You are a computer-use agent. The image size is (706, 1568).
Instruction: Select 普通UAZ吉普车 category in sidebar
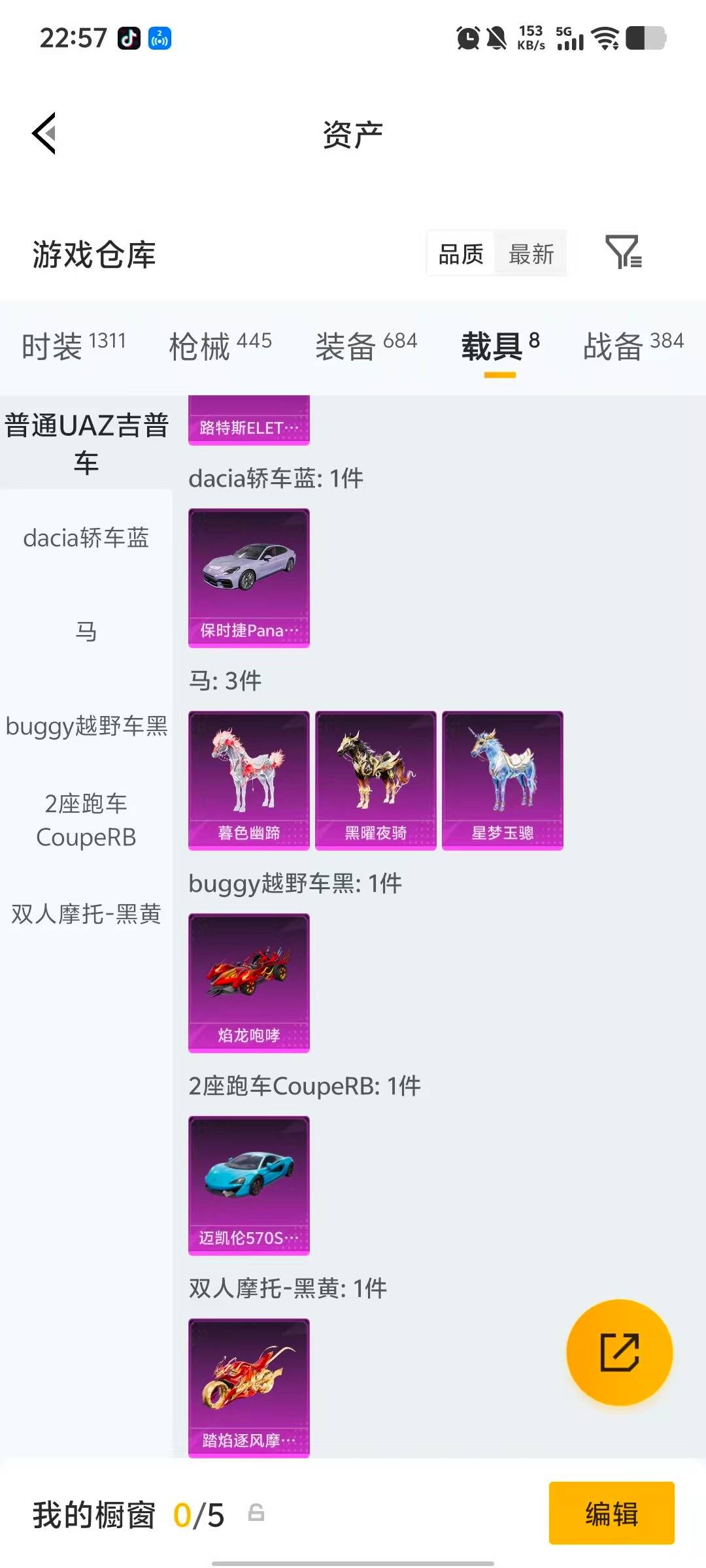coord(86,442)
